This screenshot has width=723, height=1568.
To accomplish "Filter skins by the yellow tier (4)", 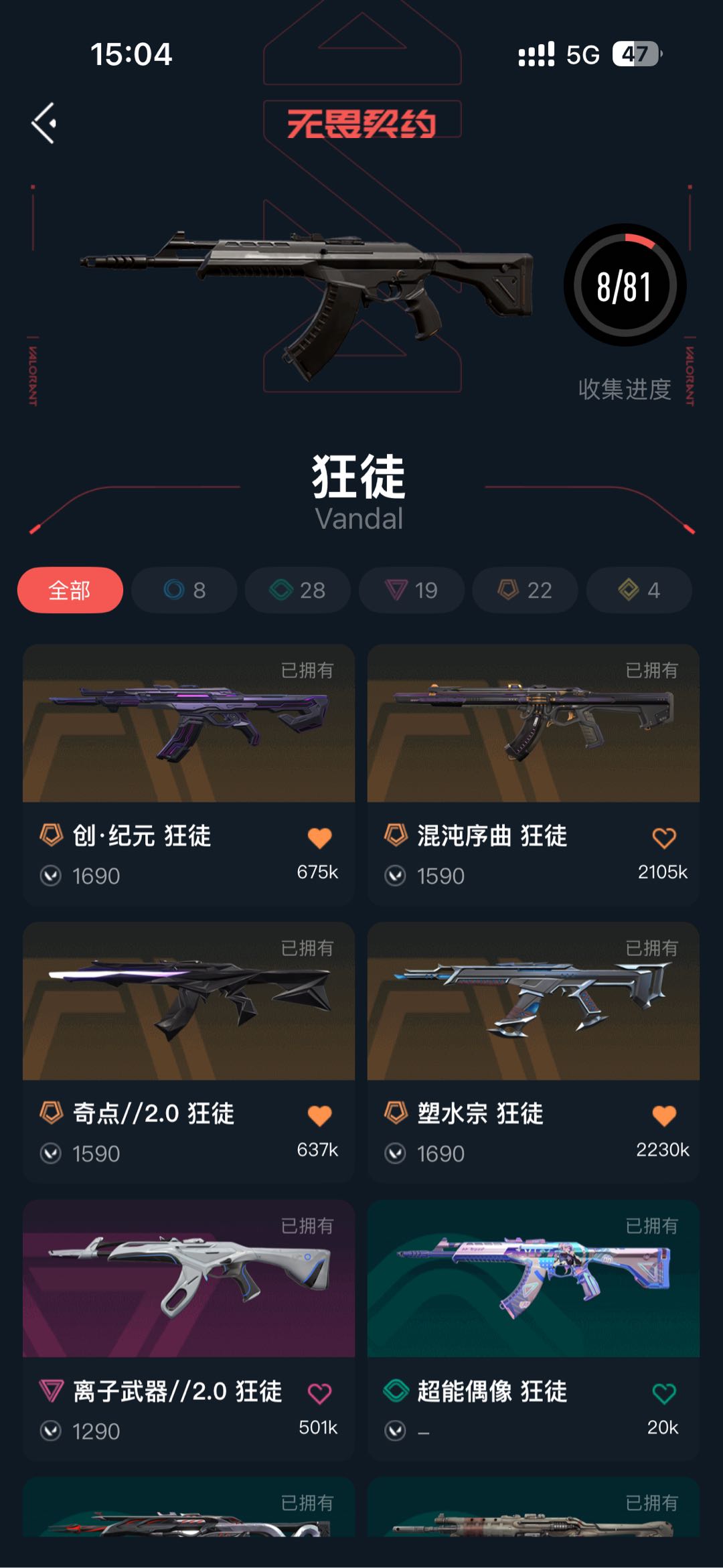I will tap(639, 590).
